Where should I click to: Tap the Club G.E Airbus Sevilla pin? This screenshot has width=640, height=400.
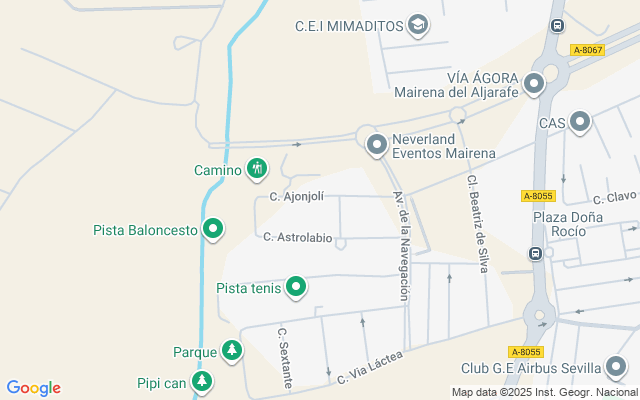pyautogui.click(x=617, y=367)
